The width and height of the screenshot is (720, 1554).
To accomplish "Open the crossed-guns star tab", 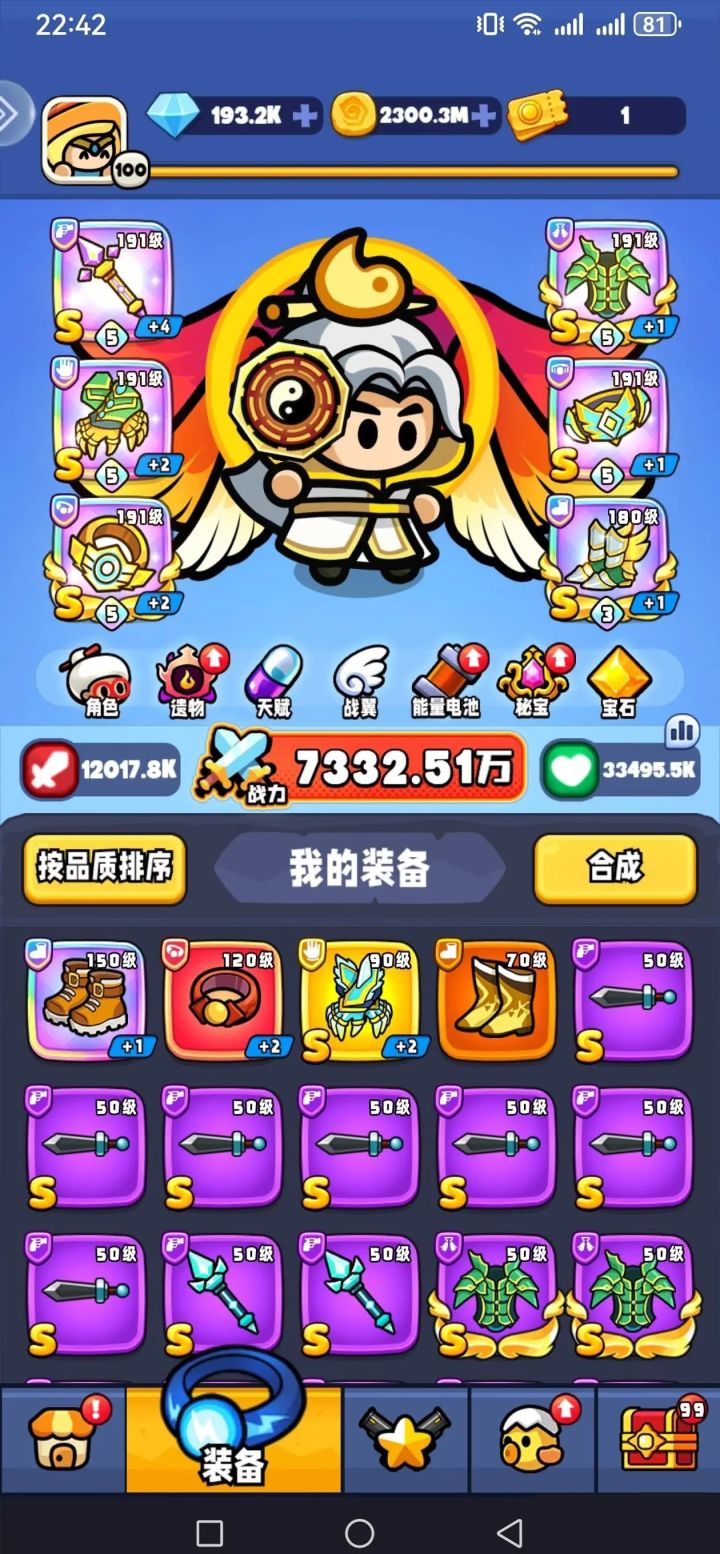I will pos(403,1438).
